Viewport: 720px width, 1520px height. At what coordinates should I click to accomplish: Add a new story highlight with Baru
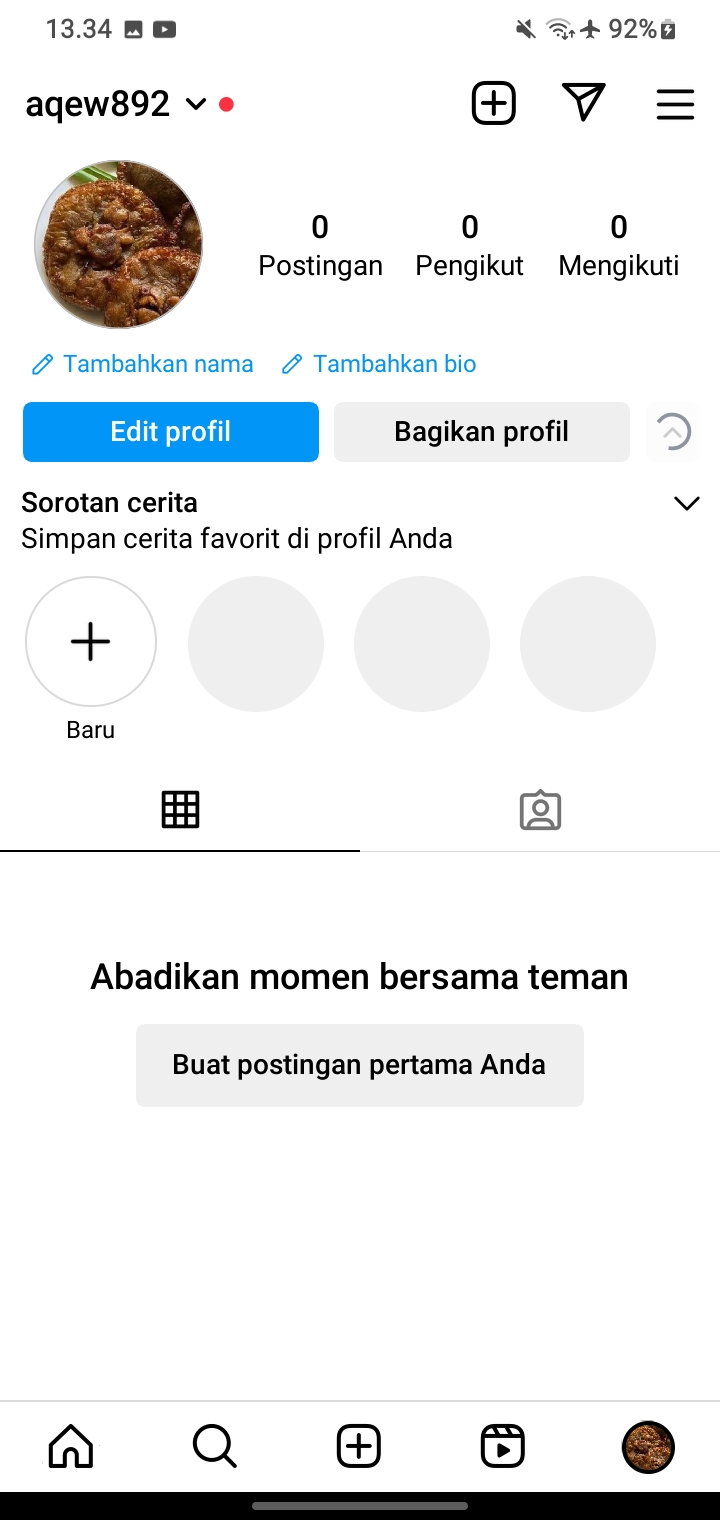tap(91, 642)
